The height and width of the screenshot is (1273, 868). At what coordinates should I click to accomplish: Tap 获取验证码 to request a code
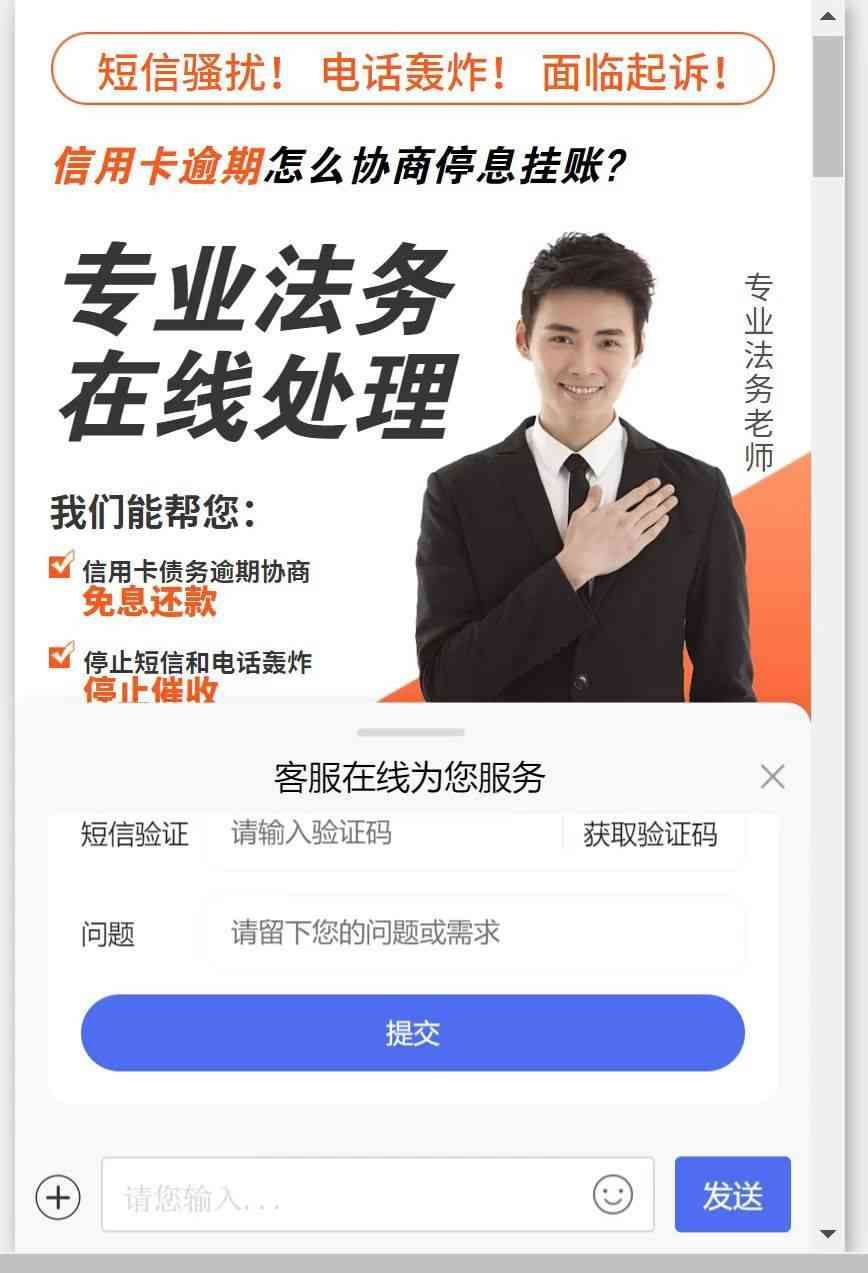click(x=650, y=834)
